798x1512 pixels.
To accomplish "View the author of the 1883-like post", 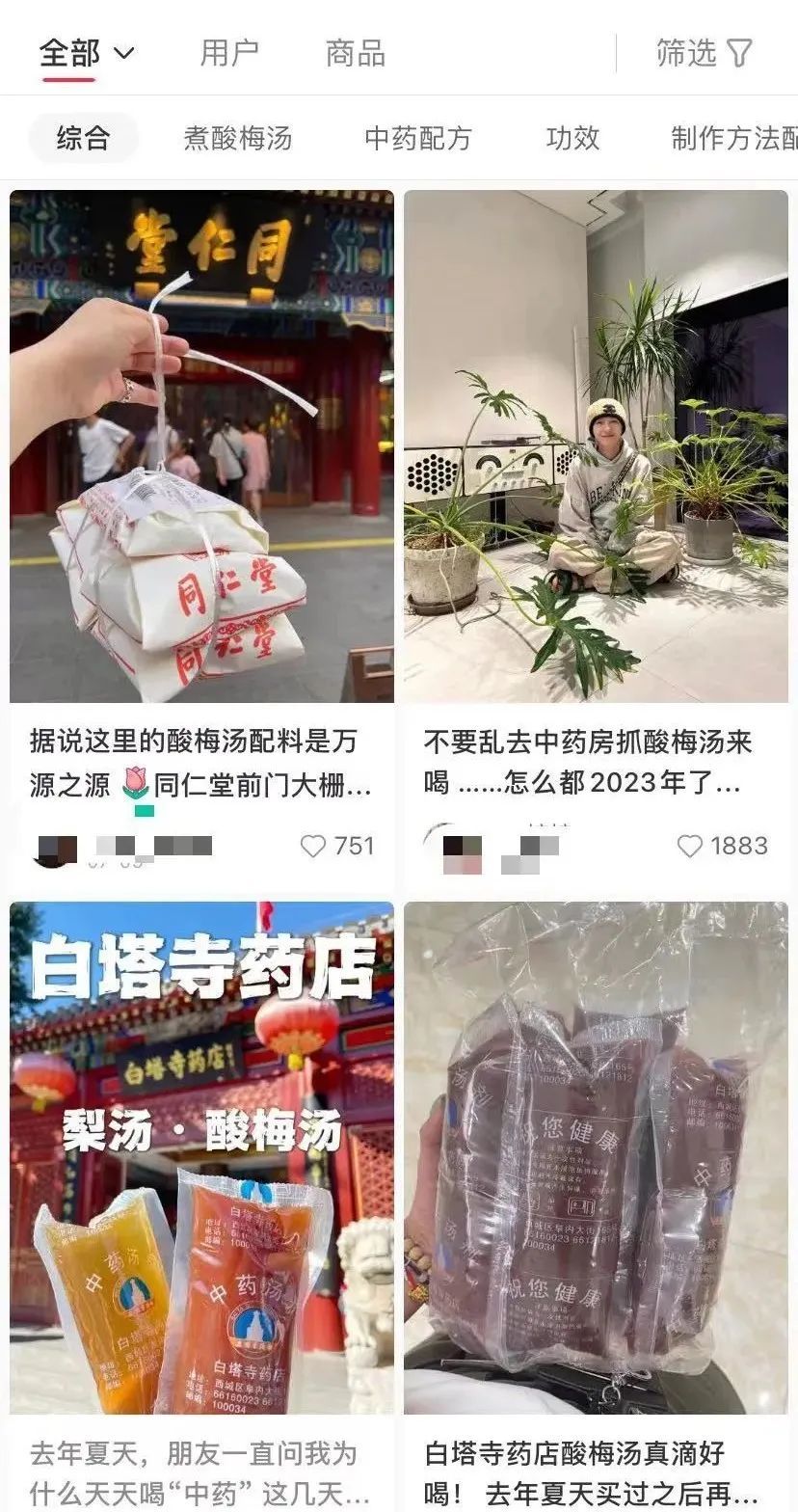I will [463, 849].
